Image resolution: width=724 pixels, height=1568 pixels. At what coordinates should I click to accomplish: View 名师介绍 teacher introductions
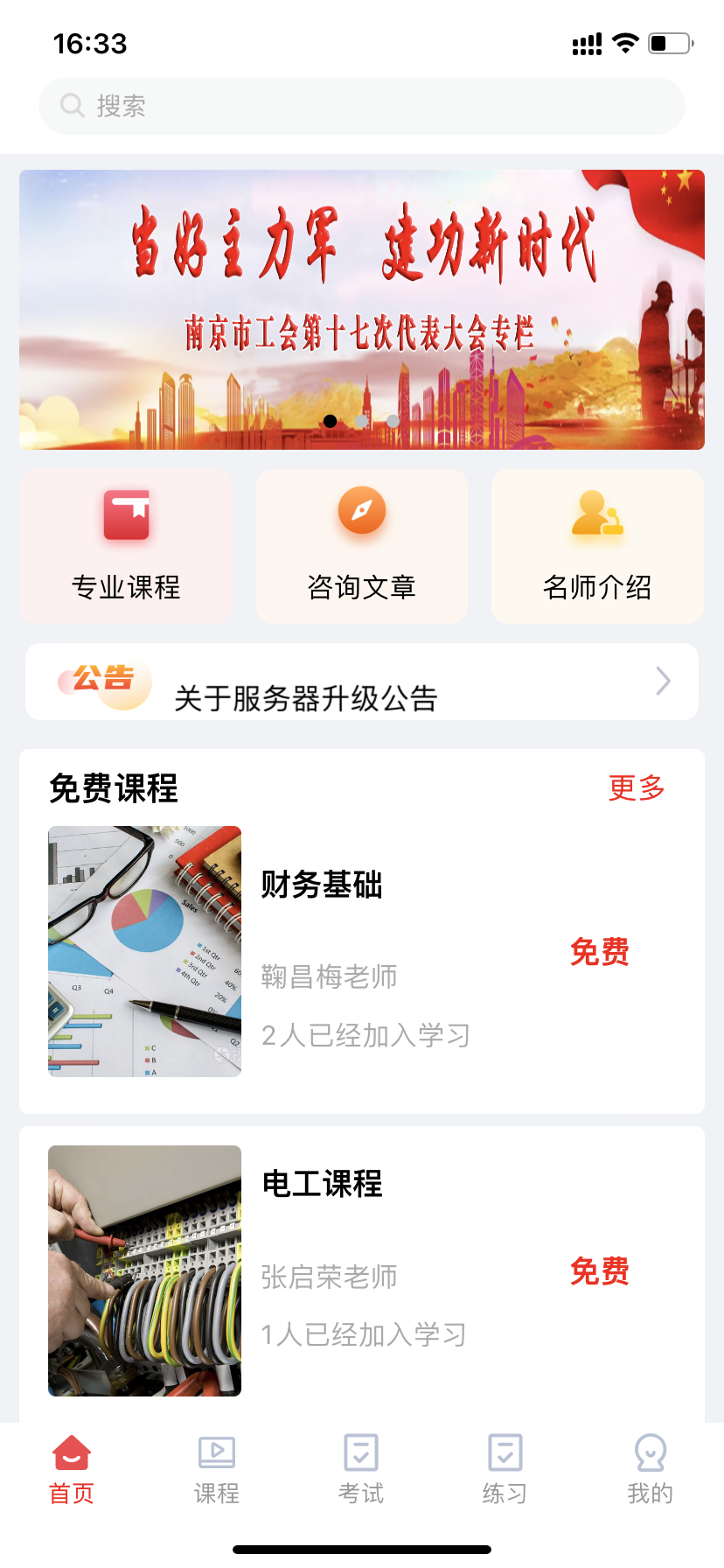pos(597,546)
